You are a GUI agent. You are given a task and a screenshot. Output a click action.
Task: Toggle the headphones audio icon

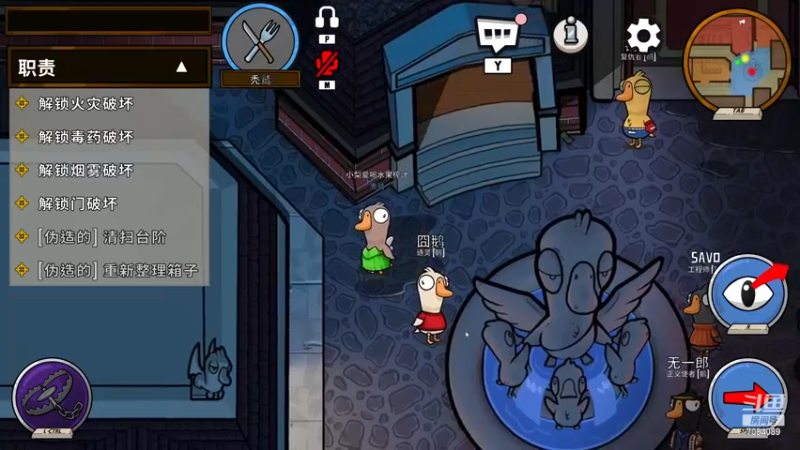coord(327,18)
